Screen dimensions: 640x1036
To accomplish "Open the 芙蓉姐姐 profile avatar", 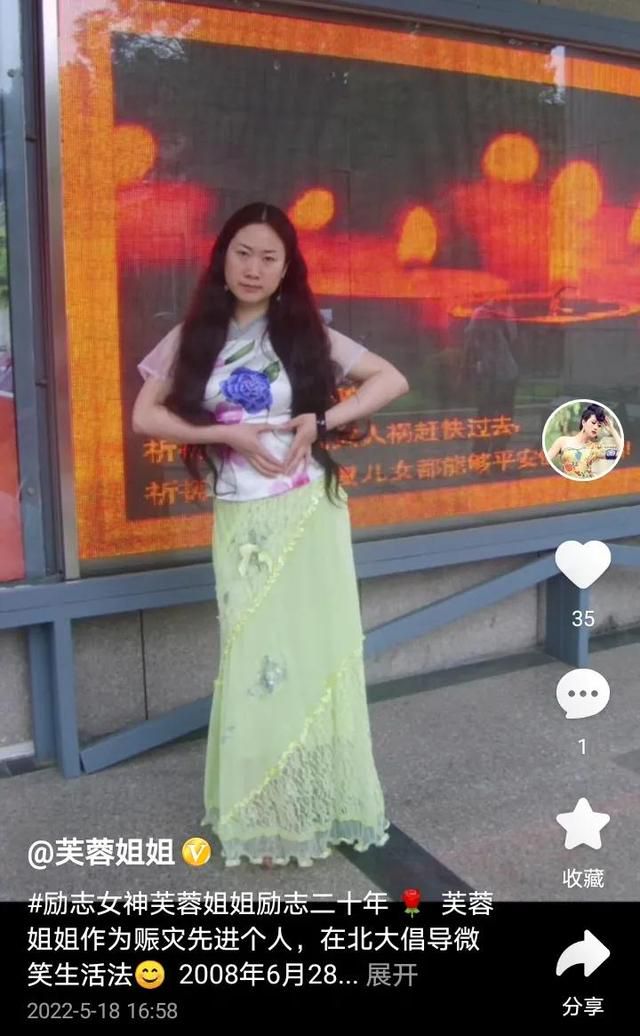I will [583, 439].
